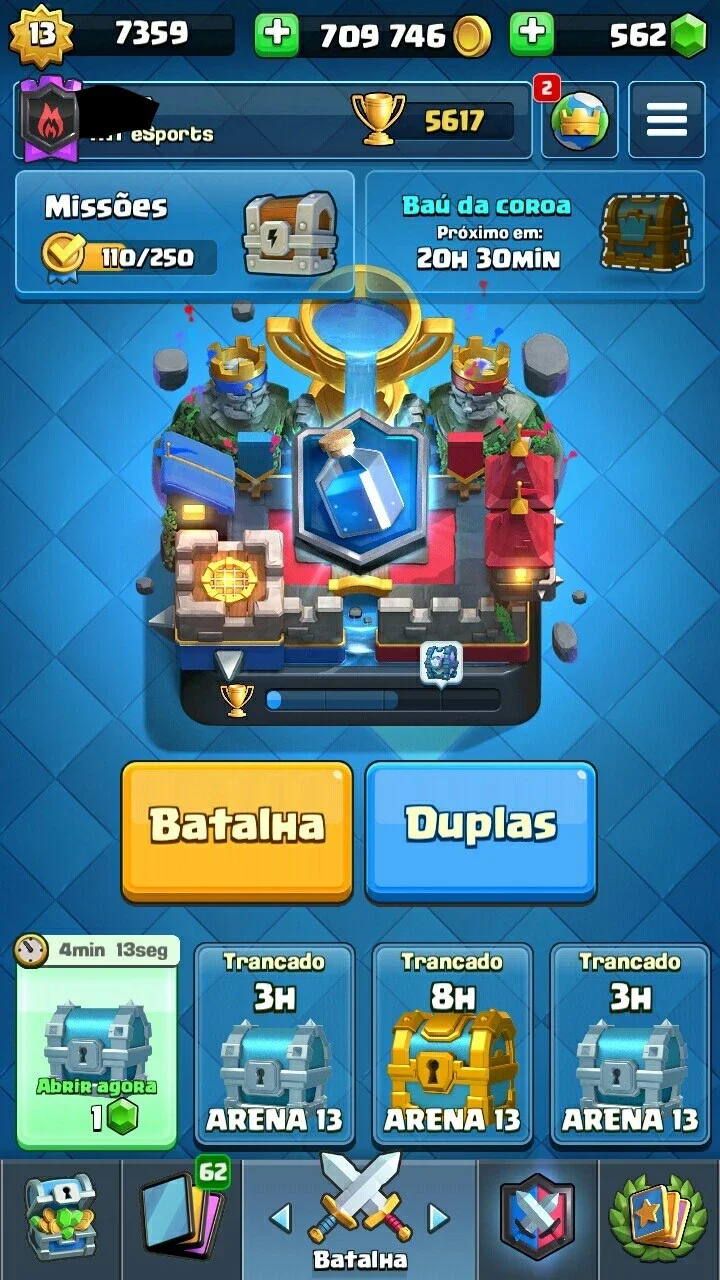Tap the arena trophy road progress bar
Screen dimensions: 720x1280
pyautogui.click(x=382, y=699)
